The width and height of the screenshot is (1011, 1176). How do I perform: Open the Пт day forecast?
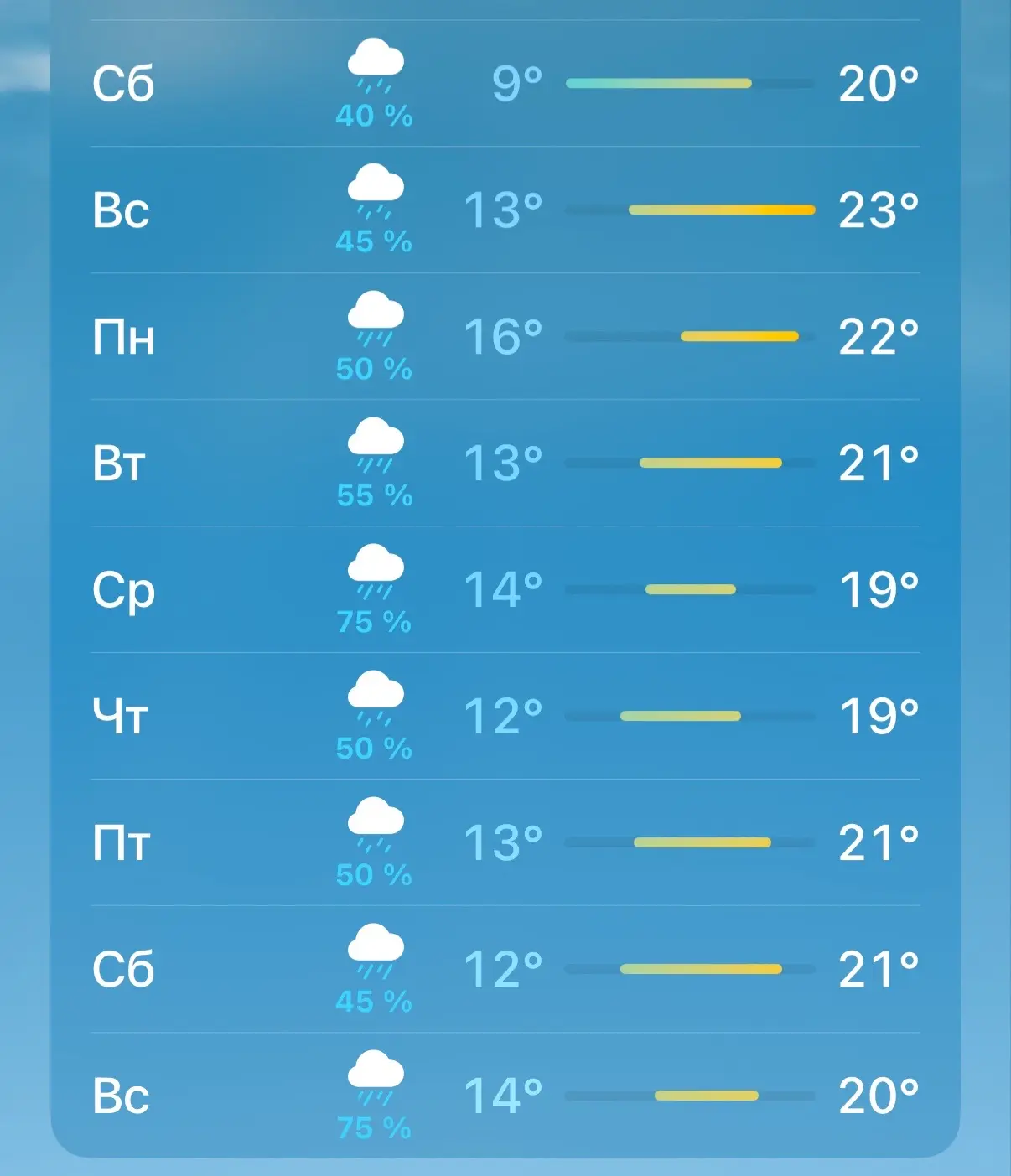[x=505, y=842]
